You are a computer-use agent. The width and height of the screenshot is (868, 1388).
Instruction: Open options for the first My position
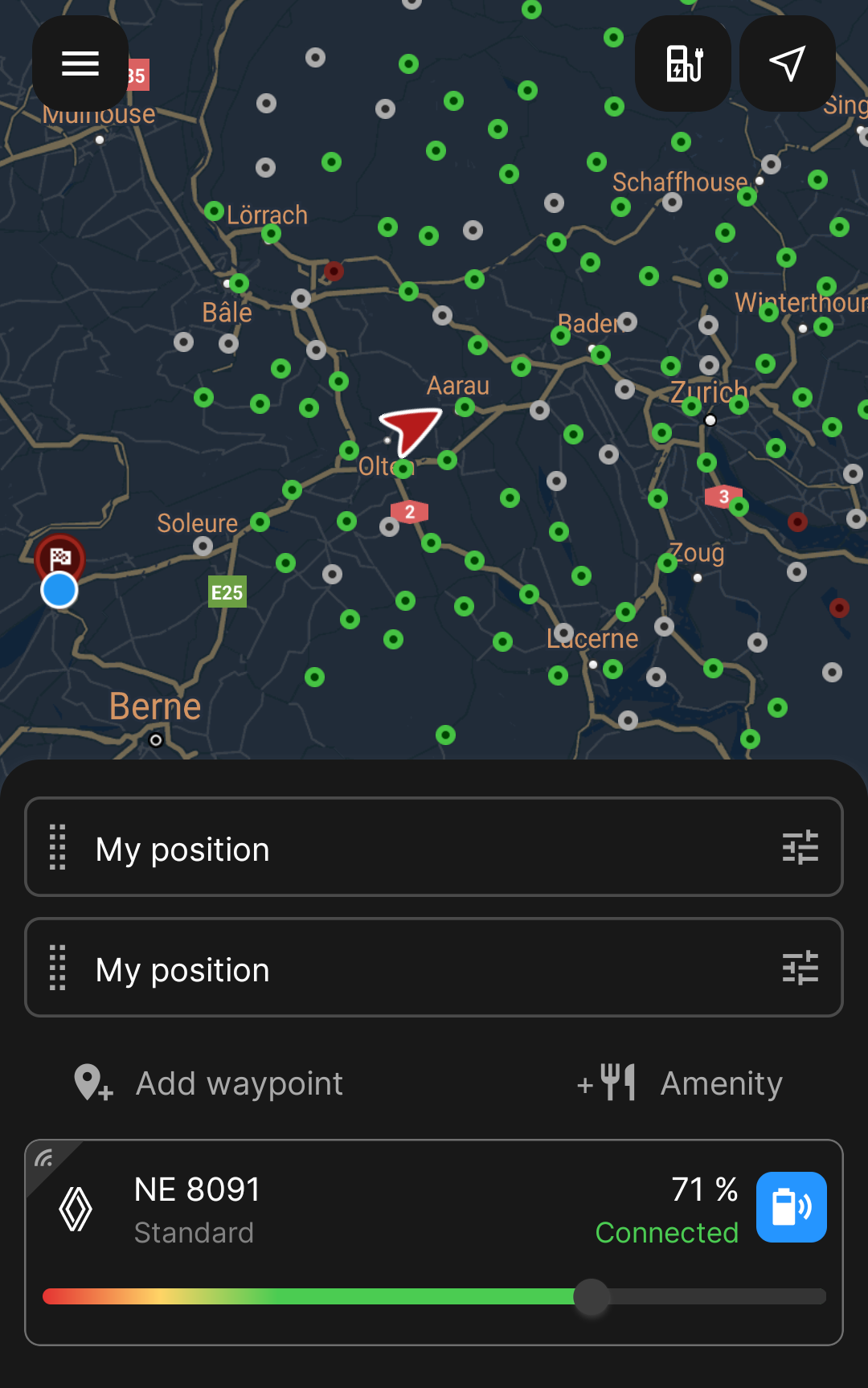800,847
